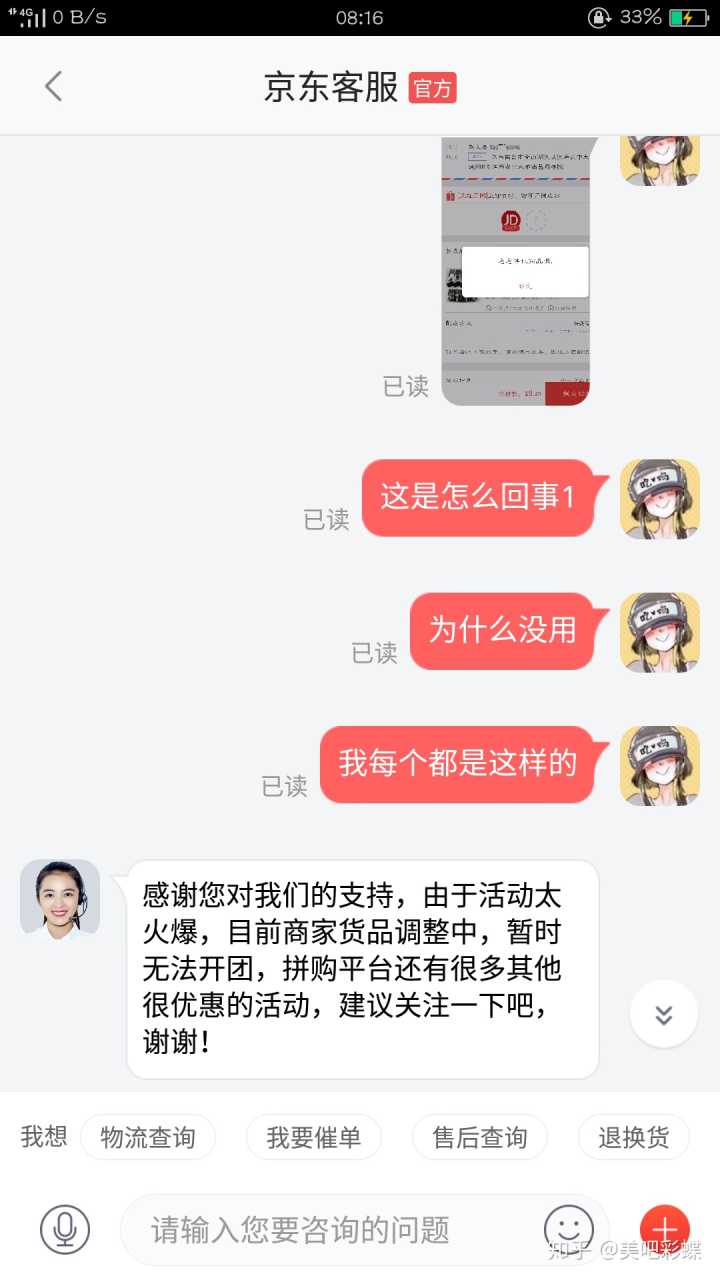The width and height of the screenshot is (720, 1280).
Task: Select the 退换货 option
Action: coord(634,1137)
